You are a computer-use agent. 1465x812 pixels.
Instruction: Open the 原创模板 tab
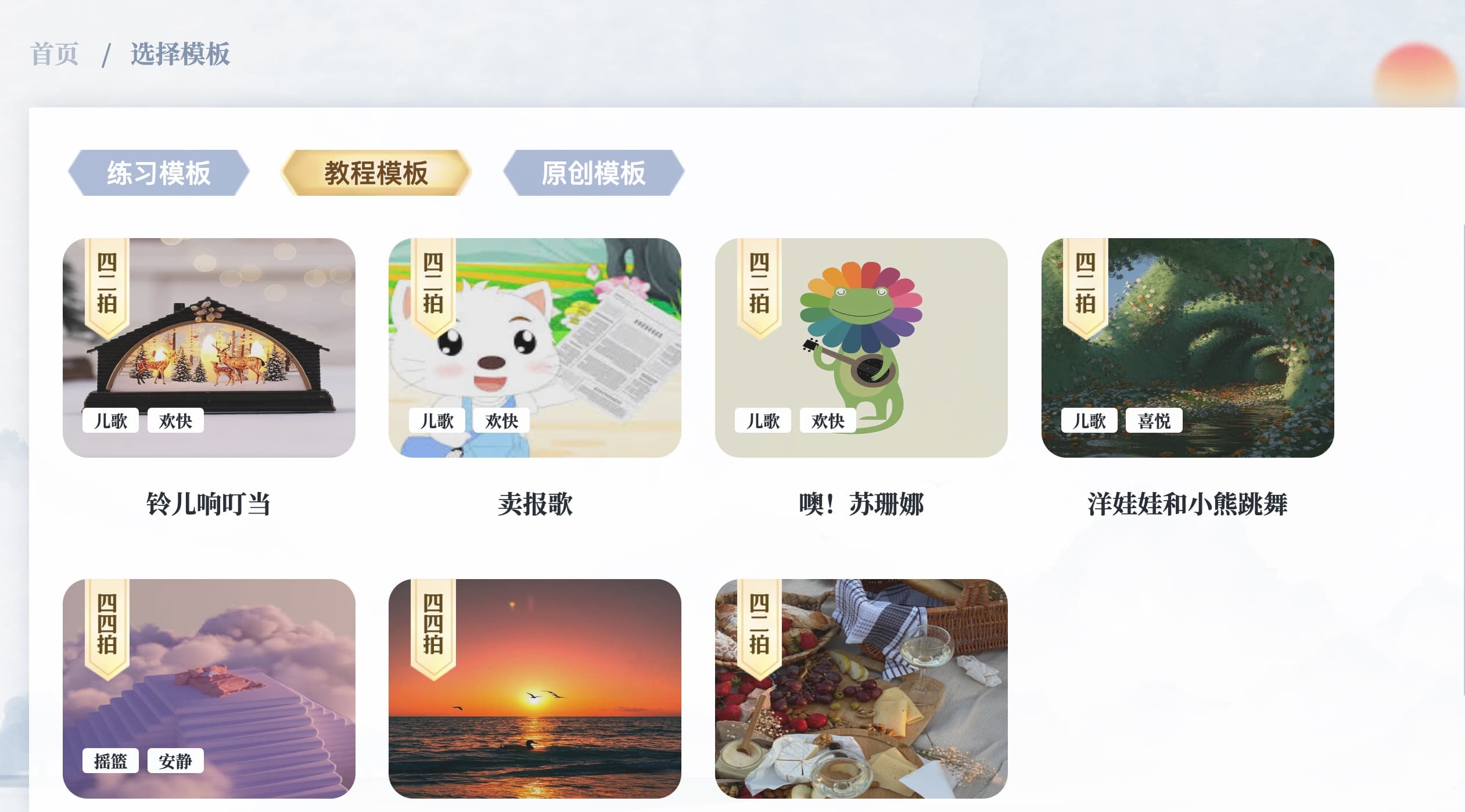point(593,173)
